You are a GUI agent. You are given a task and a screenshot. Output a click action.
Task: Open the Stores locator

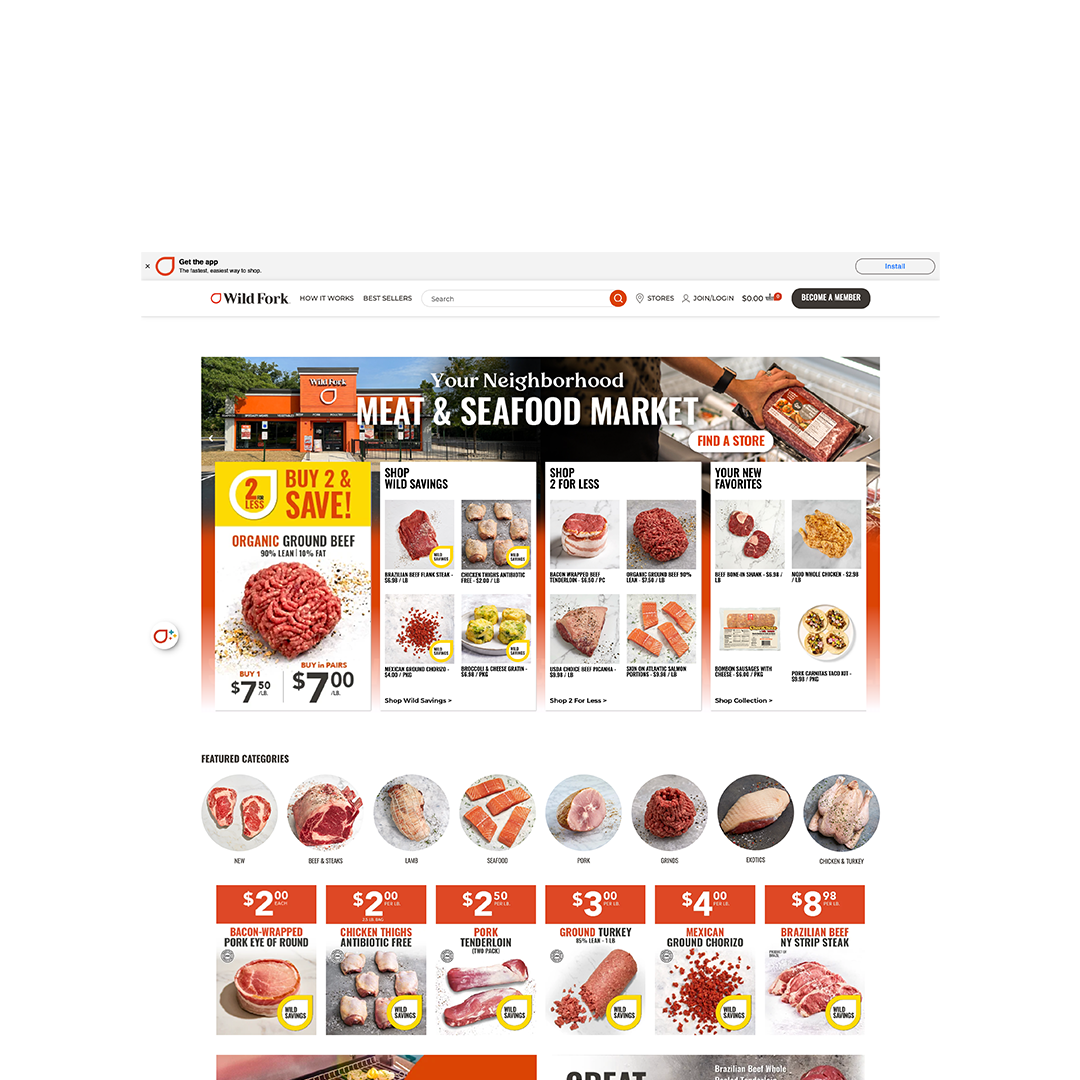[x=655, y=298]
